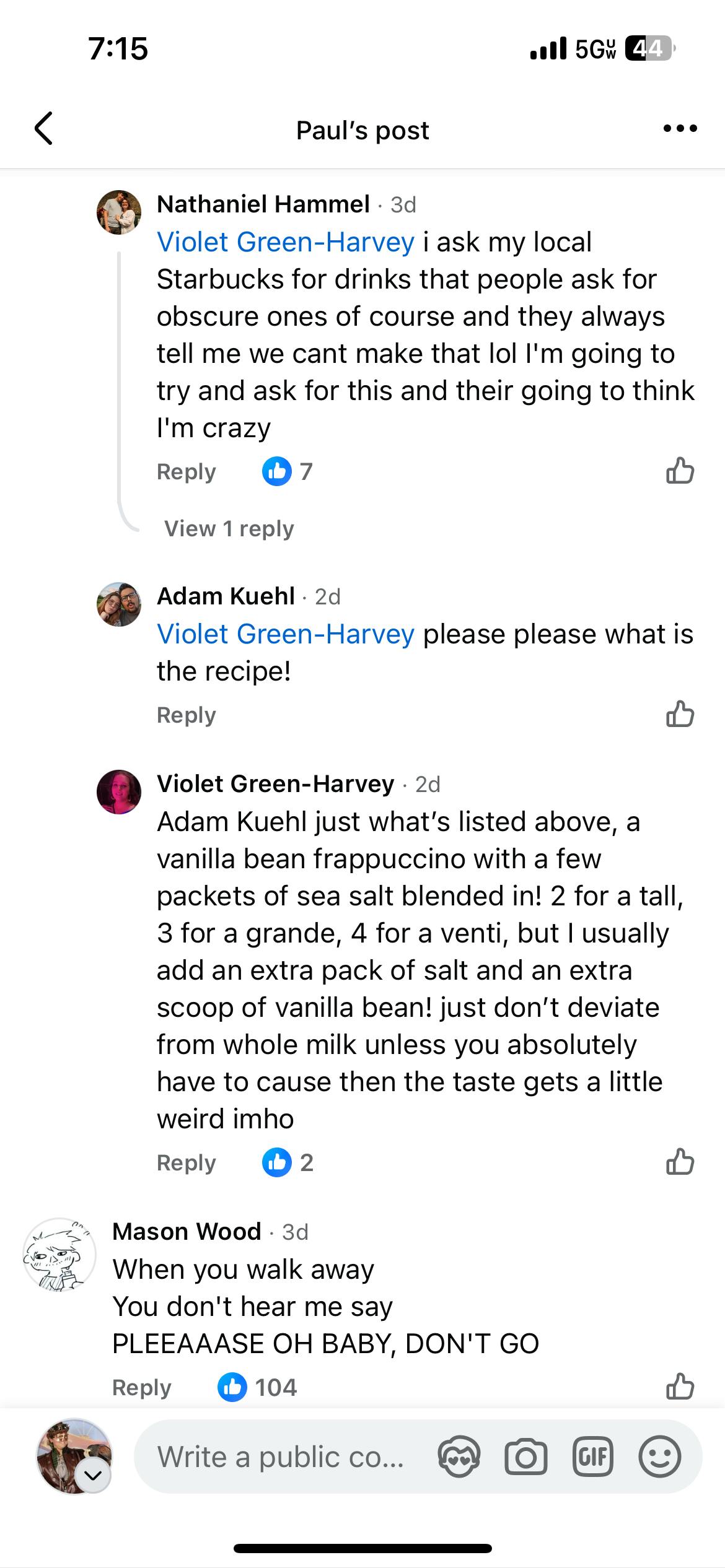Reply to Mason Wood's comment
This screenshot has width=725, height=1568.
pyautogui.click(x=141, y=1388)
